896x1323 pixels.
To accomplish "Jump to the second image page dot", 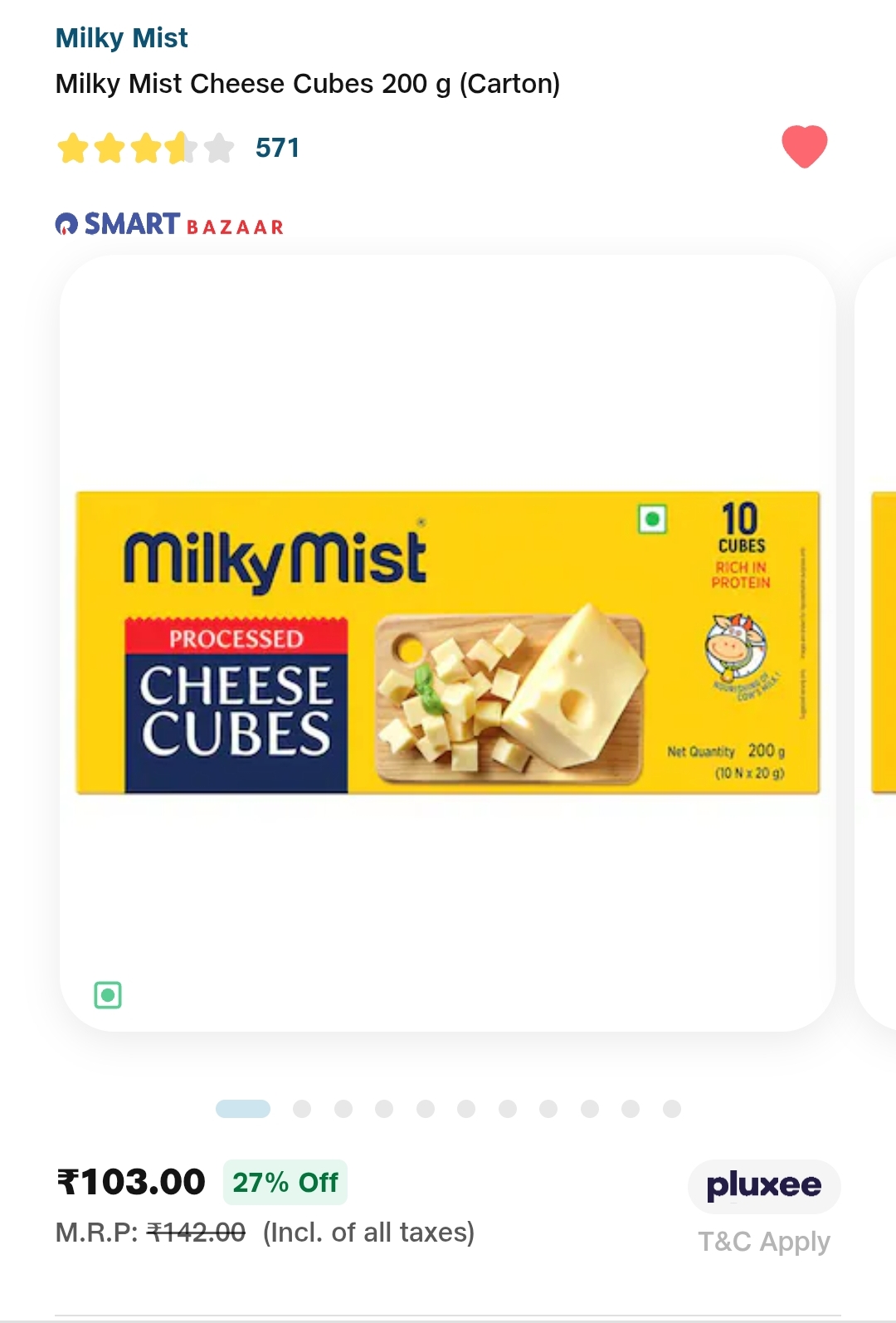I will click(x=302, y=1109).
